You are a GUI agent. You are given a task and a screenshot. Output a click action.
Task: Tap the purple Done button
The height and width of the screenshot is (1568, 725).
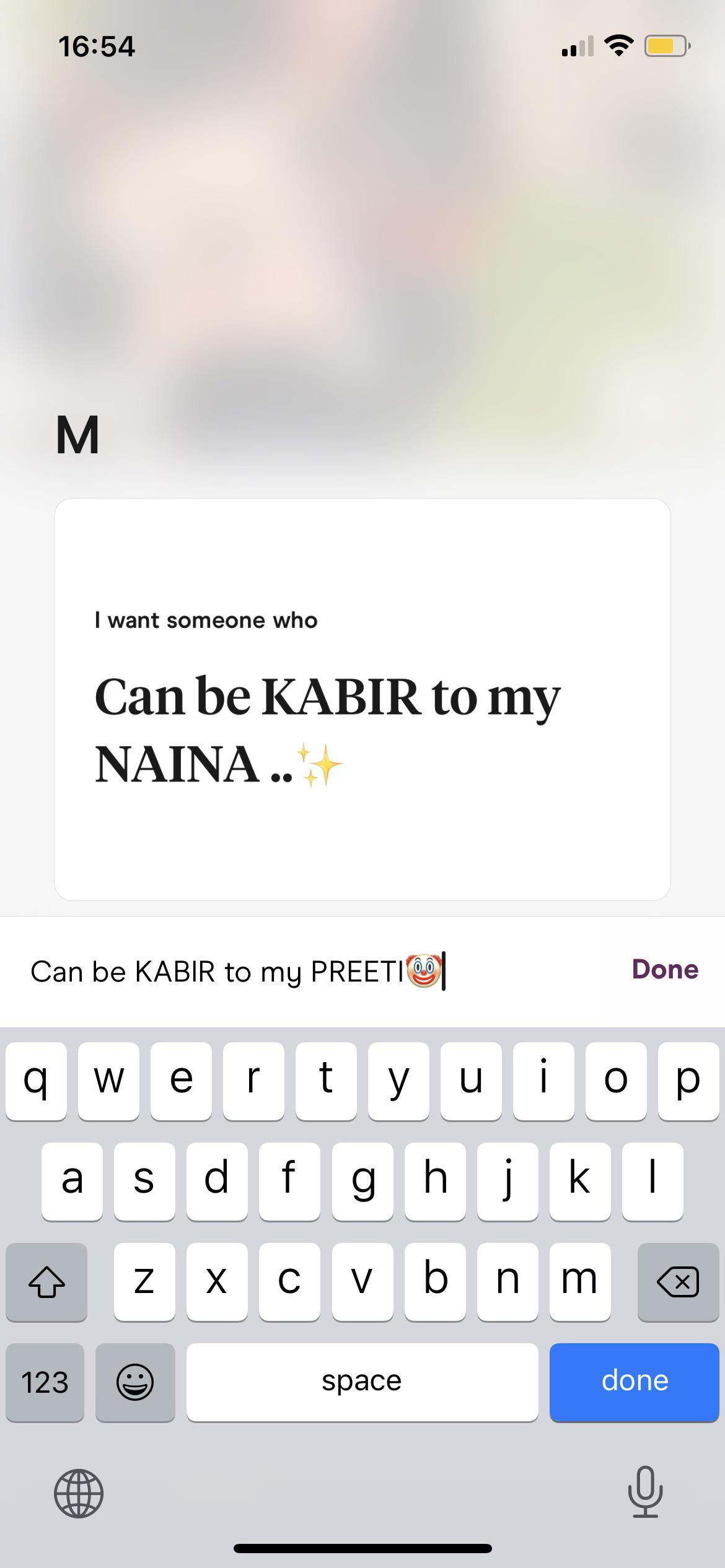(665, 970)
